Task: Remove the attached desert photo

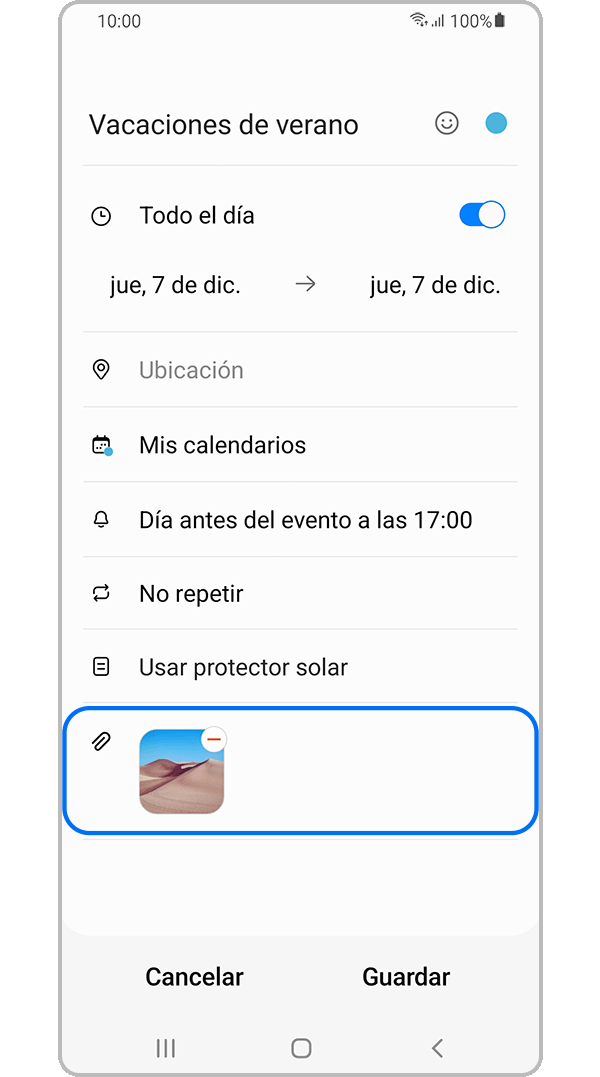Action: pos(214,738)
